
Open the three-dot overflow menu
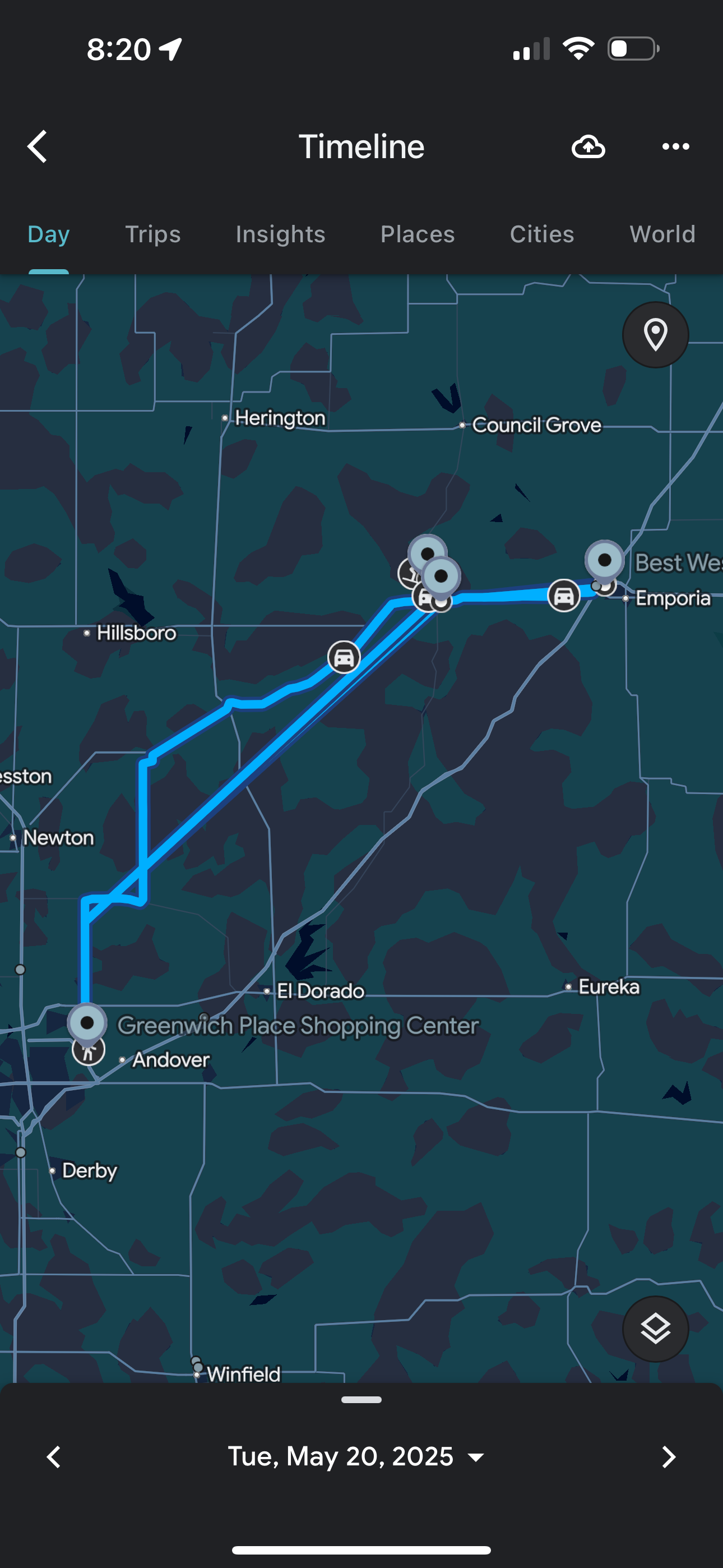point(675,147)
